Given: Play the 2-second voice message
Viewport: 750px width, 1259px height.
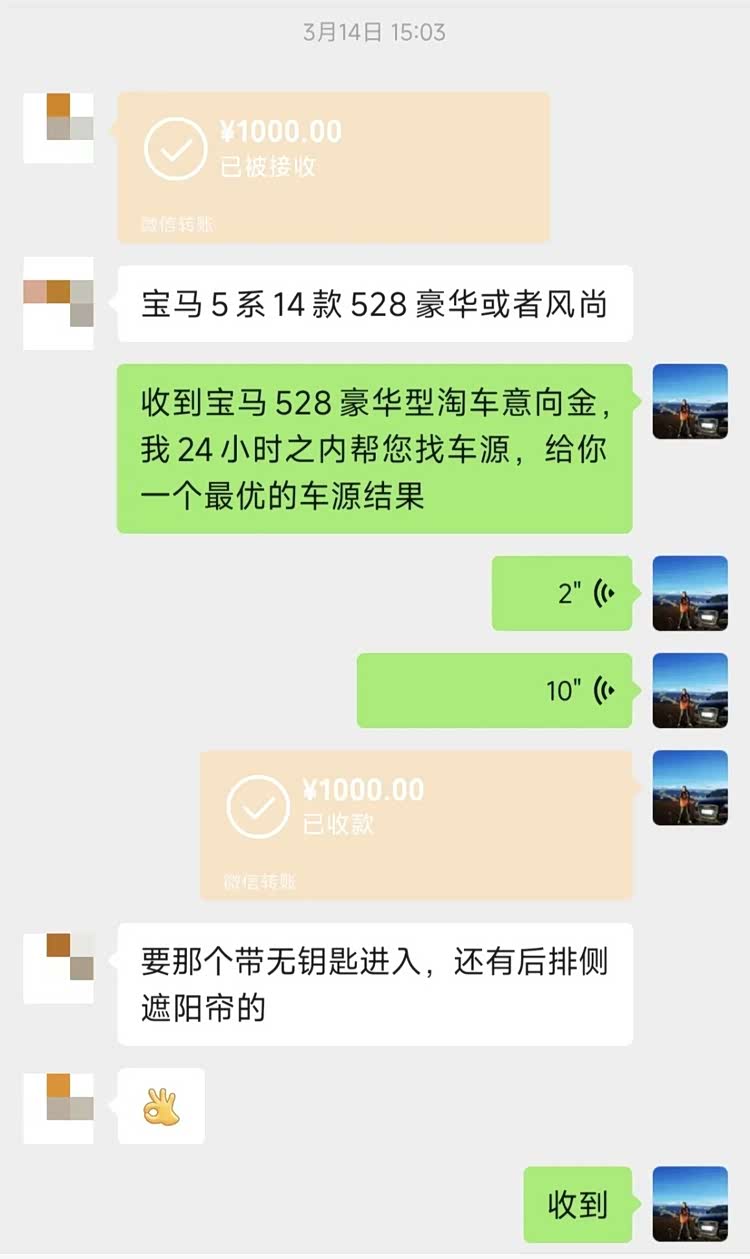Looking at the screenshot, I should click(562, 593).
